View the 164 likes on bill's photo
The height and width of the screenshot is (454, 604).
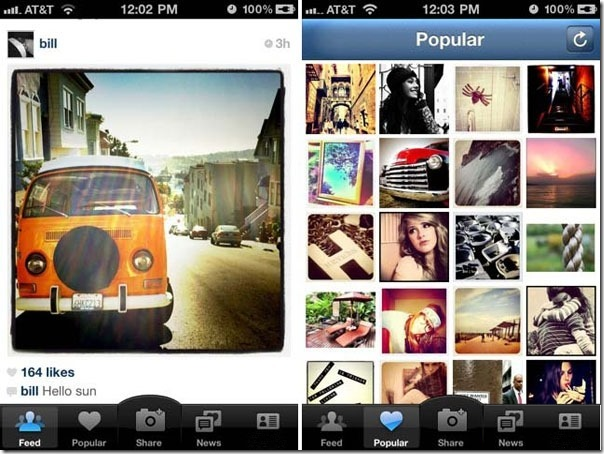[x=46, y=373]
